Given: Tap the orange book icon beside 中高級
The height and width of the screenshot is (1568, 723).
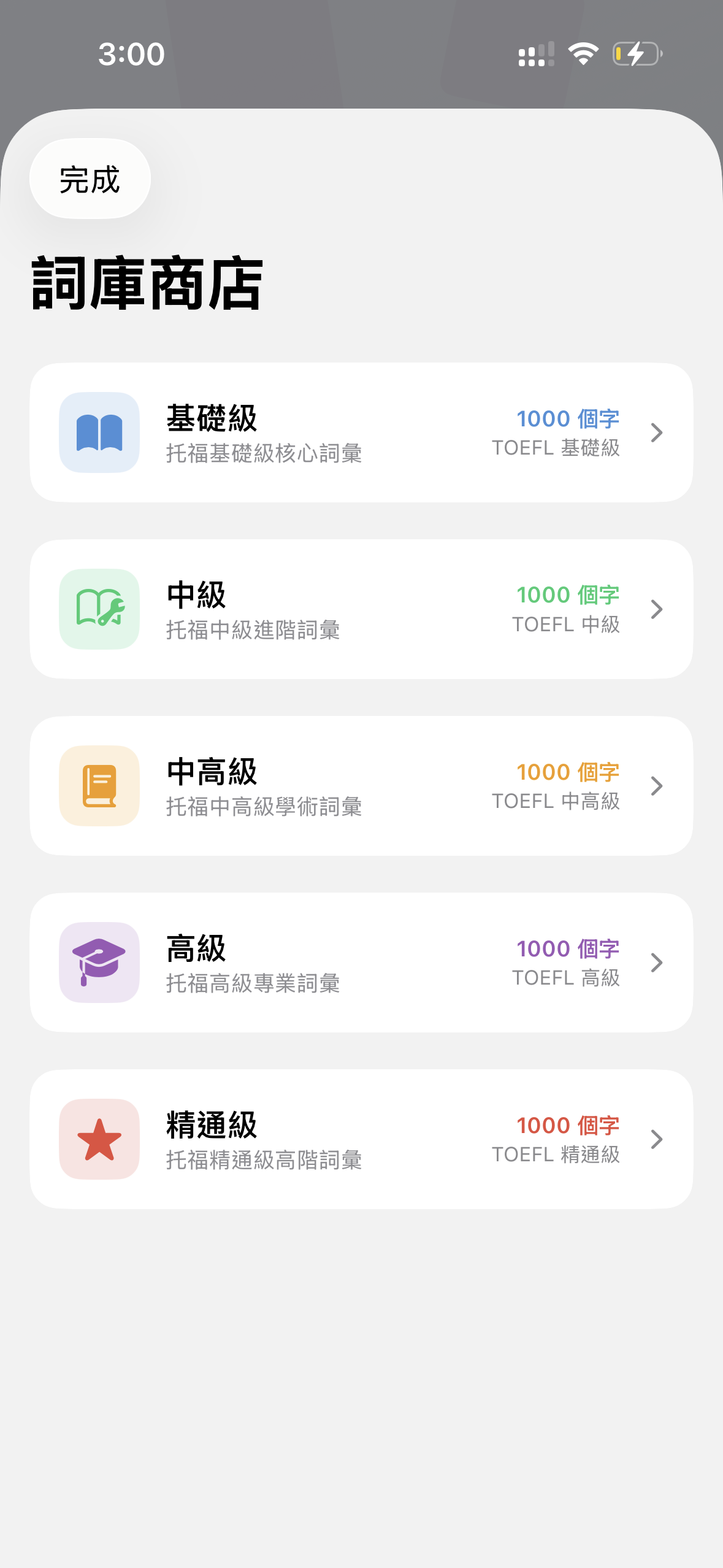Looking at the screenshot, I should 99,786.
